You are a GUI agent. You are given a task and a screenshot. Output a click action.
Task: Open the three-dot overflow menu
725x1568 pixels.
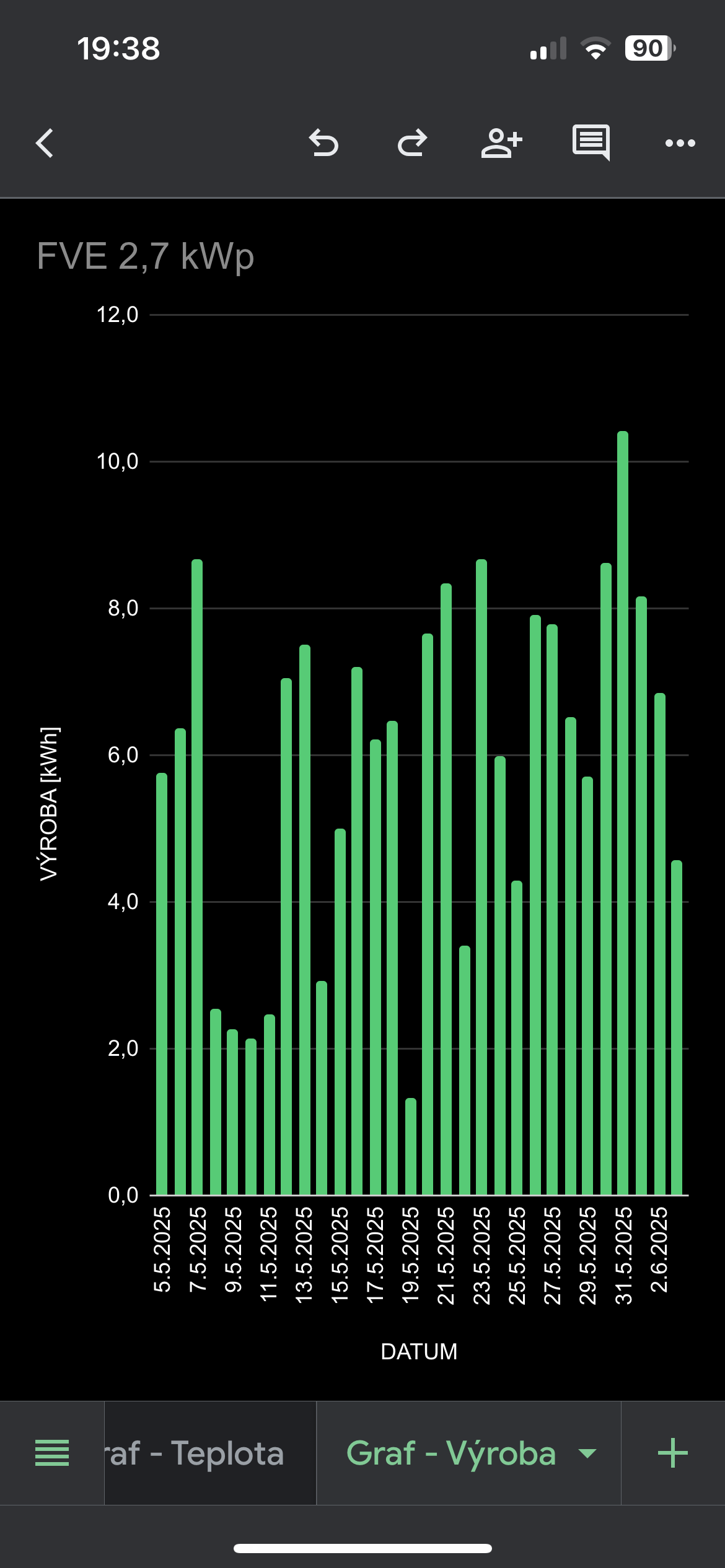tap(680, 143)
